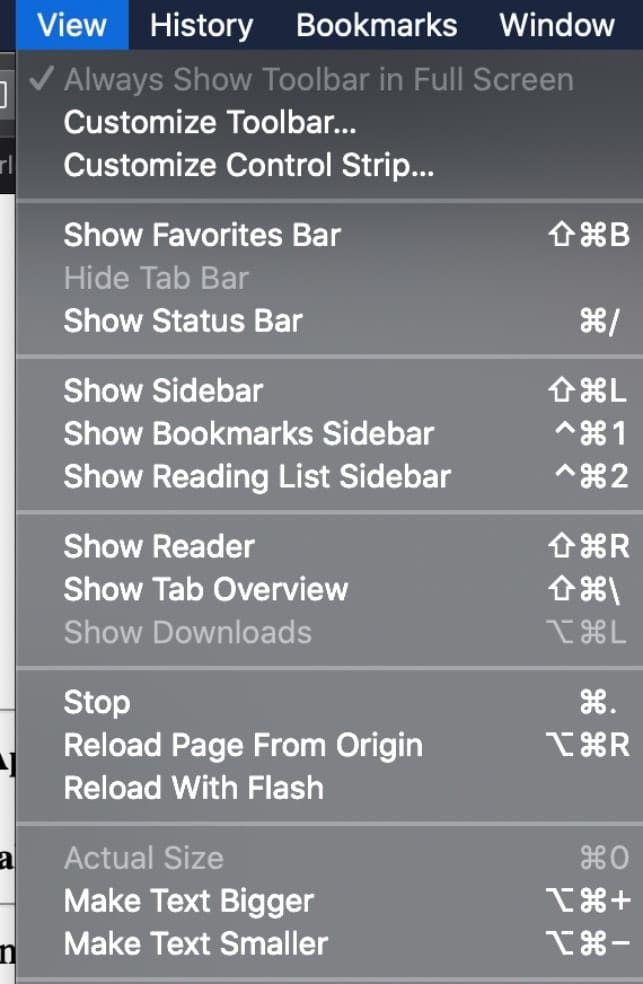Click Show Favorites Bar

click(202, 235)
